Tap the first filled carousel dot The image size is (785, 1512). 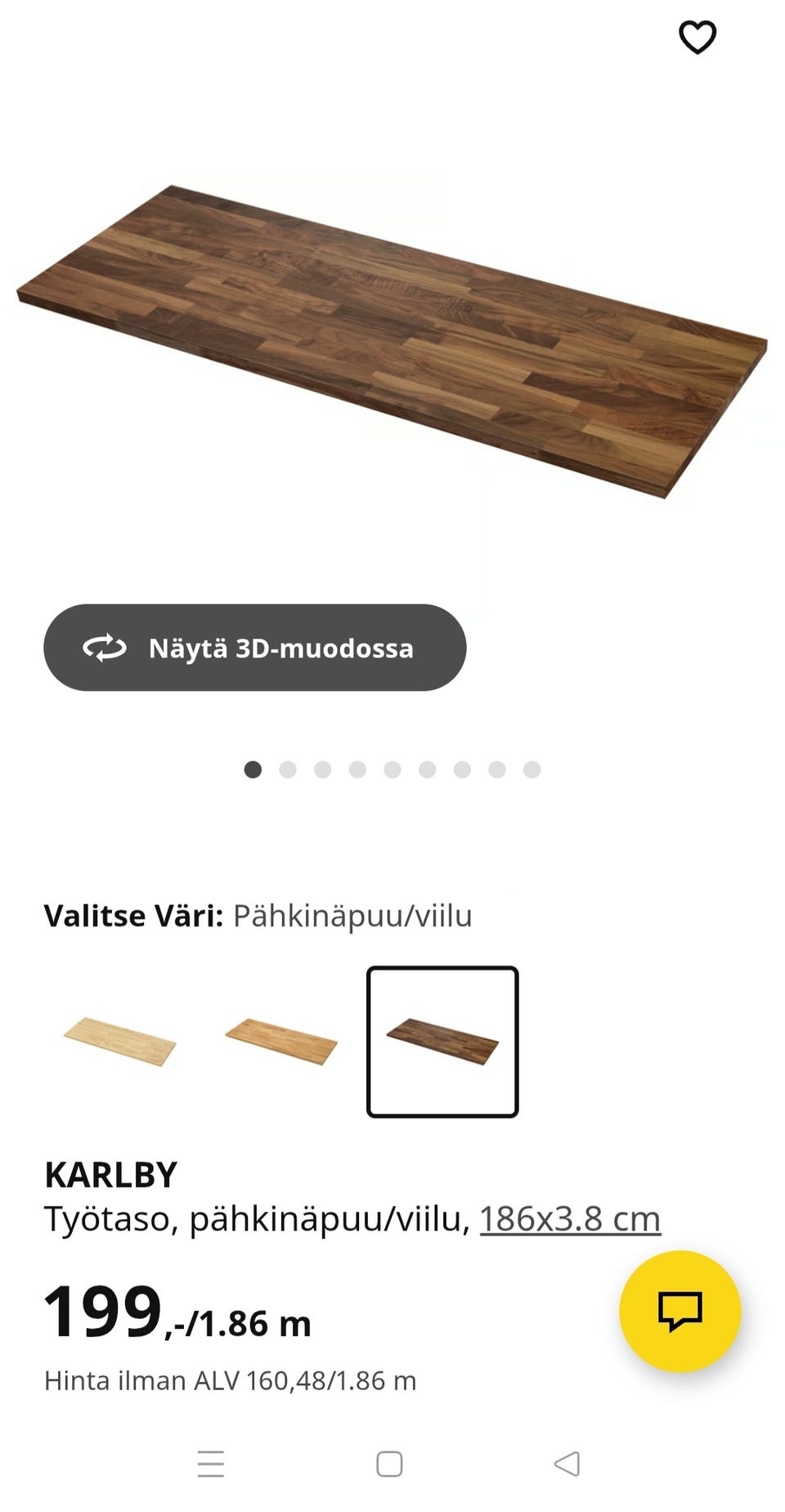252,769
